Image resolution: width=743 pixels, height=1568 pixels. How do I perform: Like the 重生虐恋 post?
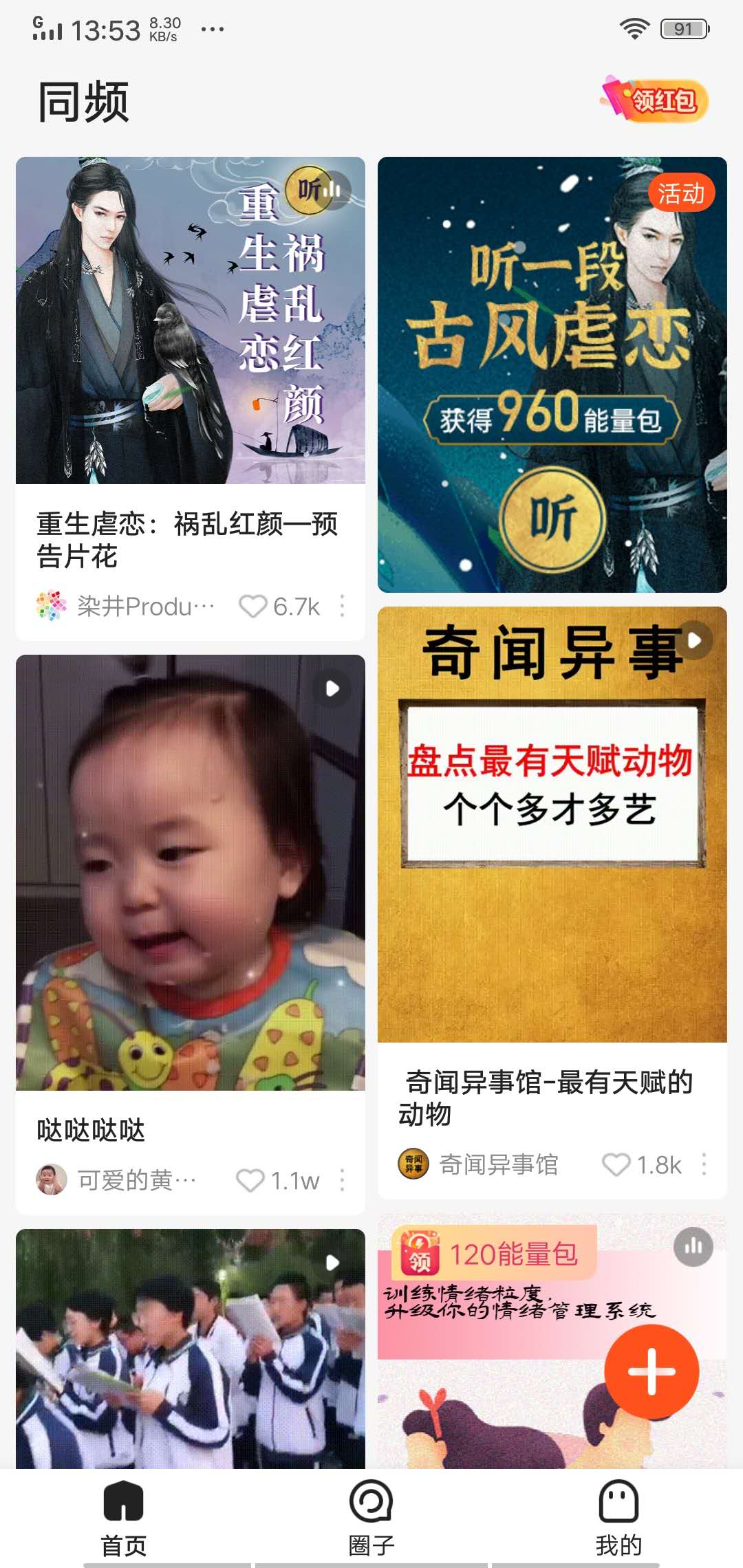pos(252,607)
